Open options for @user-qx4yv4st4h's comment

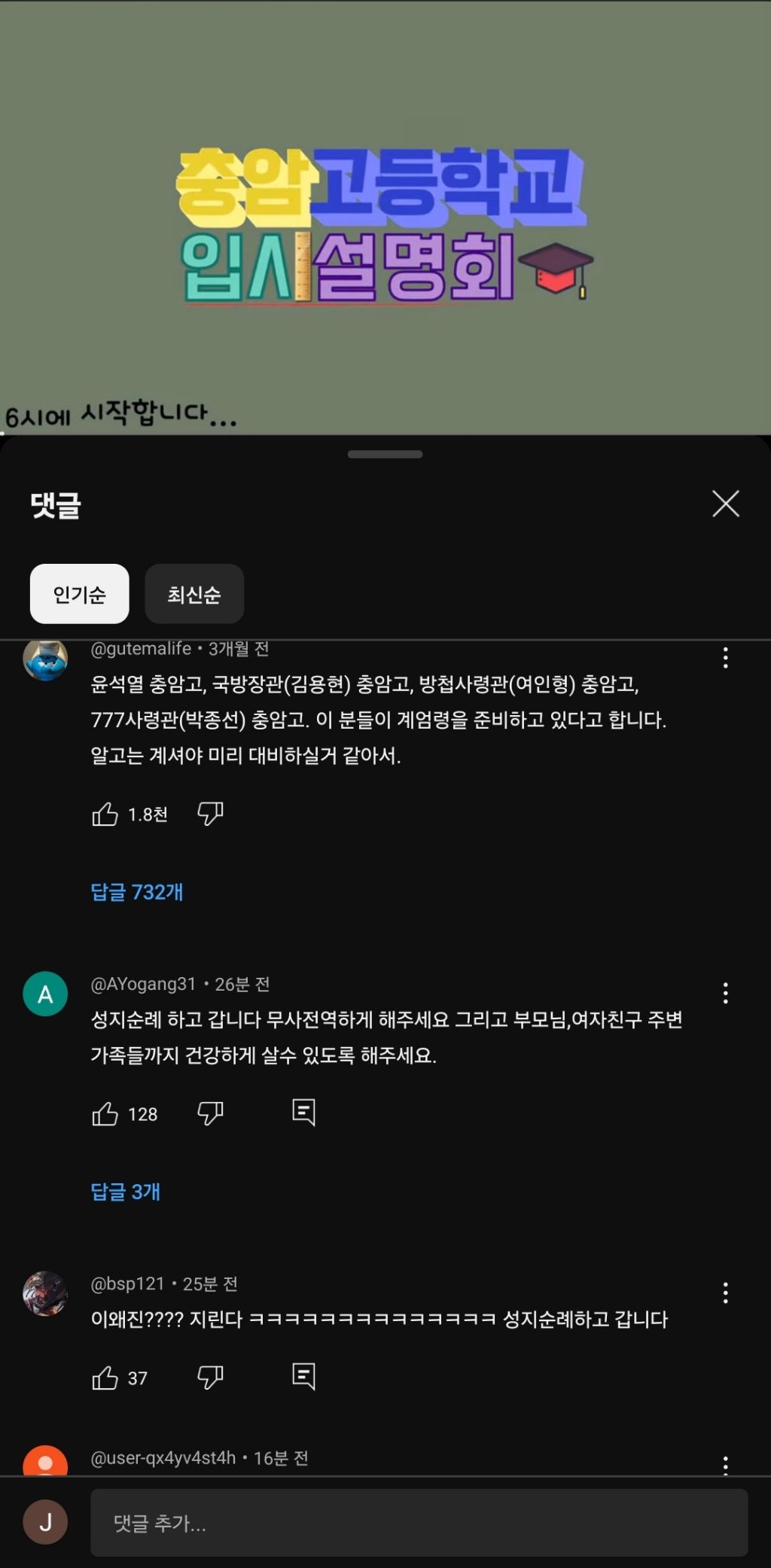[x=726, y=1465]
